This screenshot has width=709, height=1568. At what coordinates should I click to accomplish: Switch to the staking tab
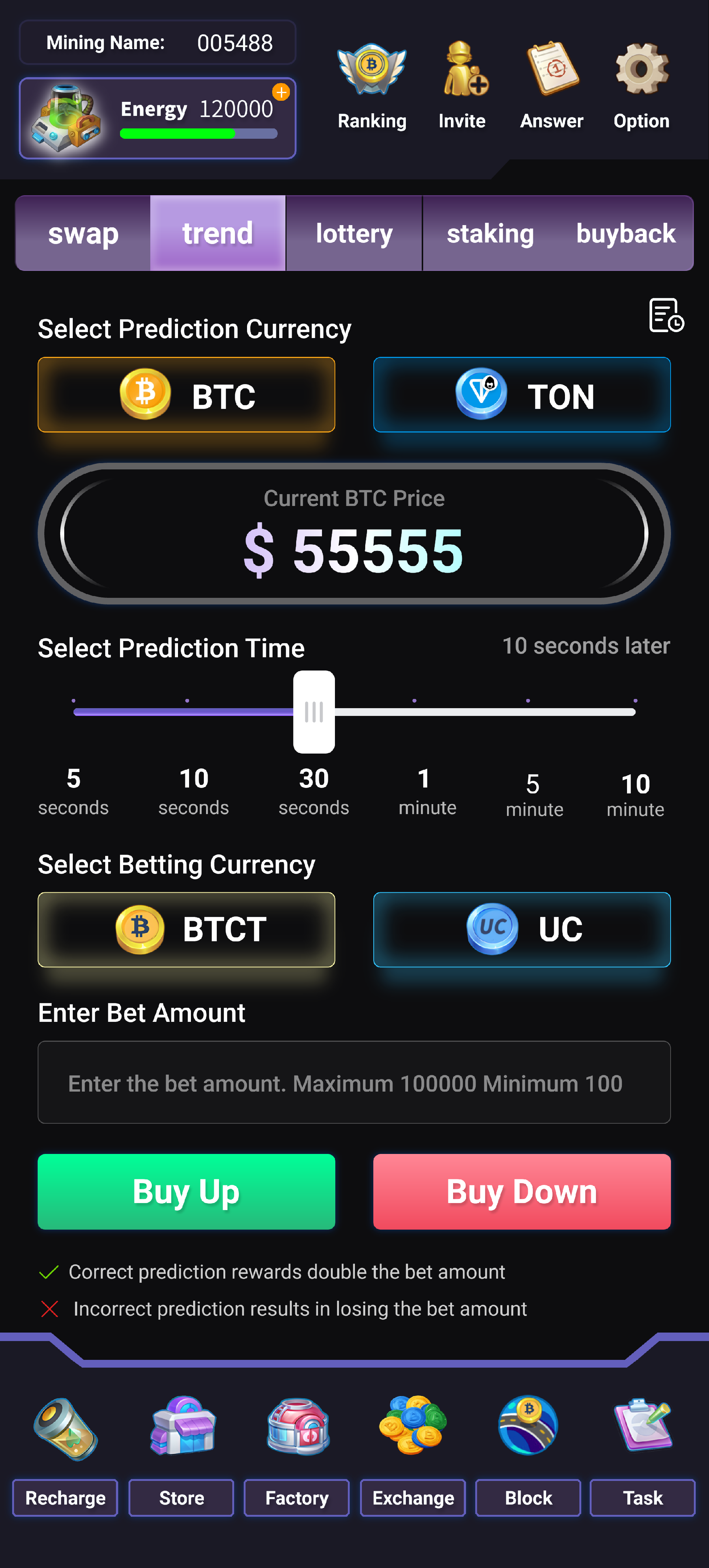click(x=490, y=234)
